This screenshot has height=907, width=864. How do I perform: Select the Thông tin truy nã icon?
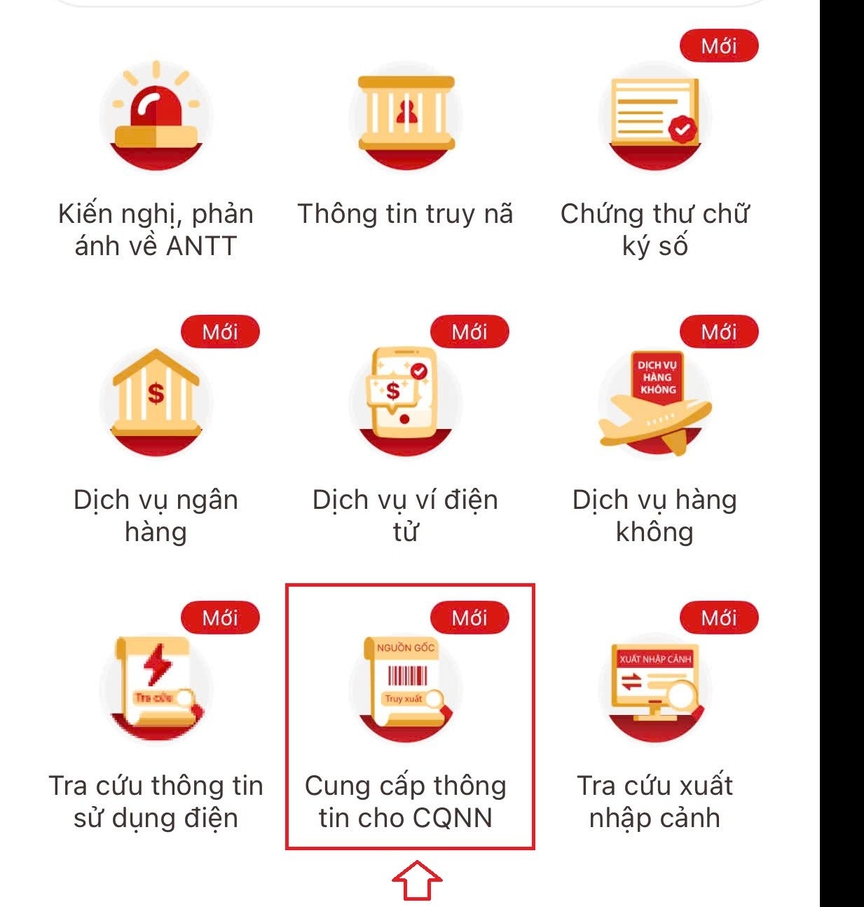(405, 115)
